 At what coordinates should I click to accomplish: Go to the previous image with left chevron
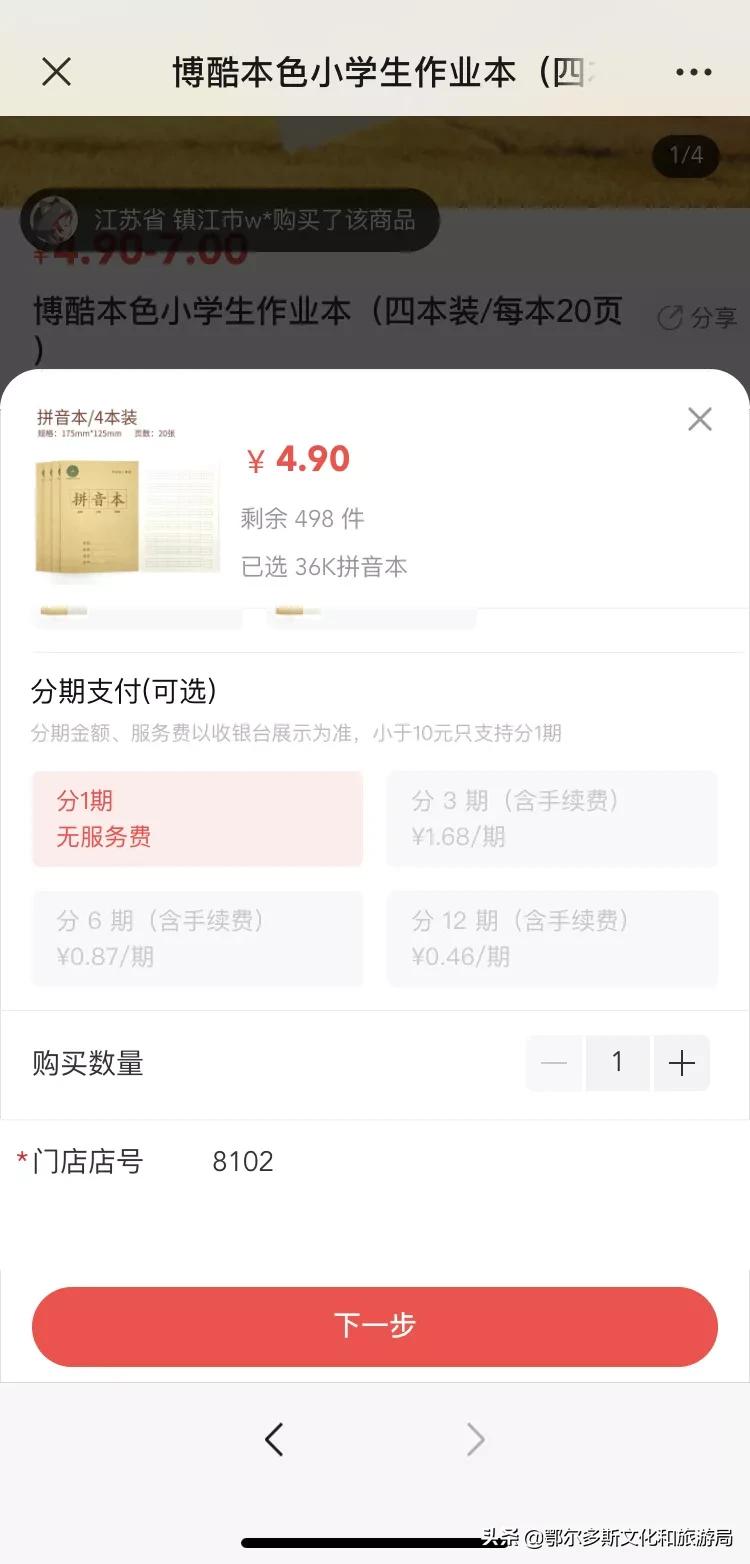click(275, 1439)
